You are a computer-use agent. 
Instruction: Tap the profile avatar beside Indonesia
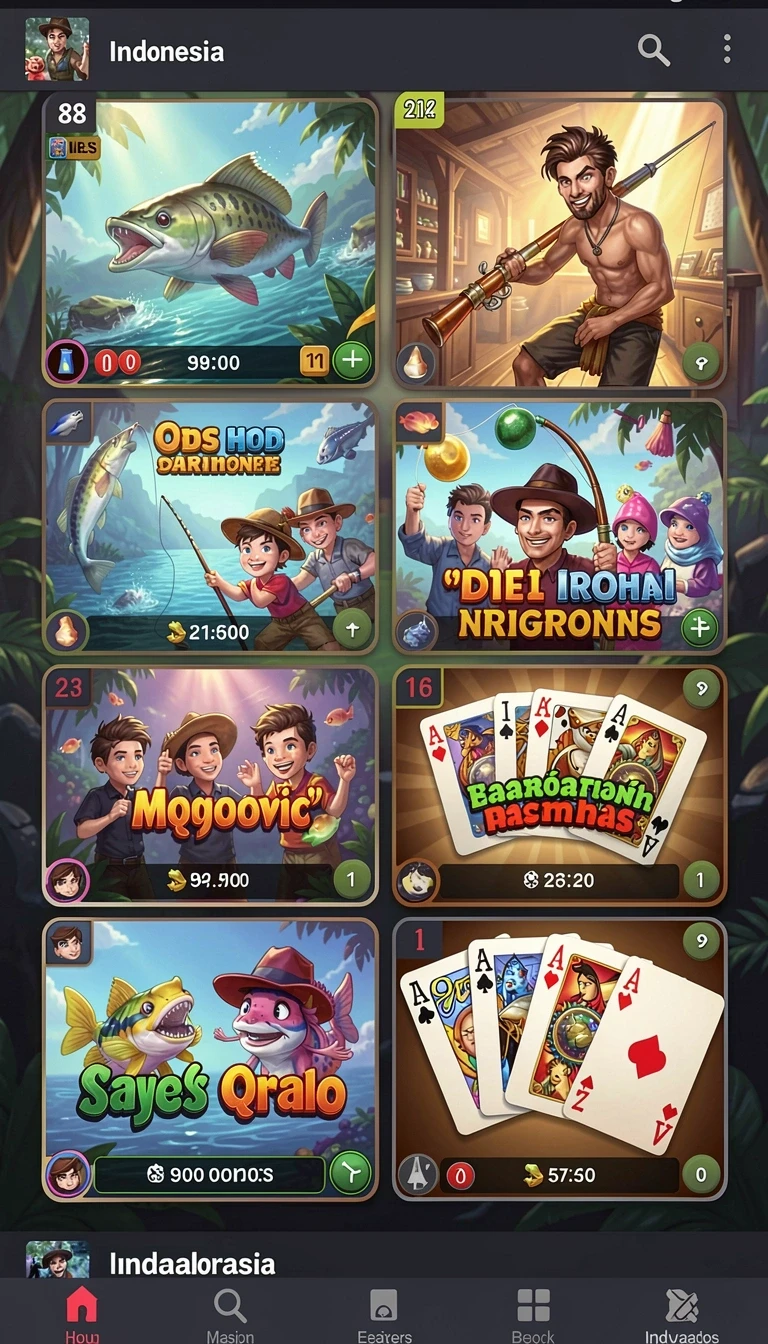click(56, 49)
